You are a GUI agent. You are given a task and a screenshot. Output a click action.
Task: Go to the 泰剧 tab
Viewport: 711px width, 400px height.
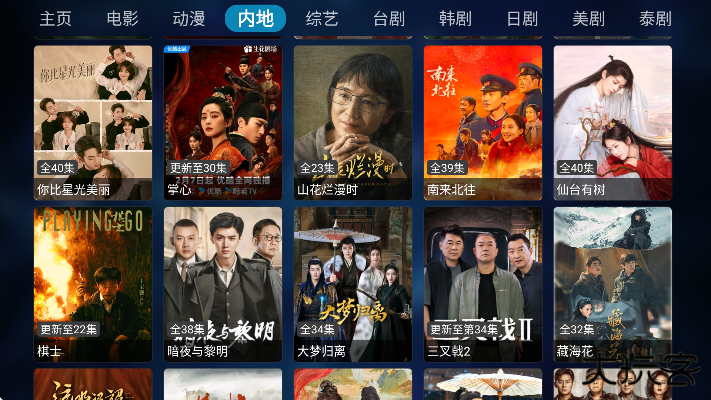pyautogui.click(x=655, y=19)
